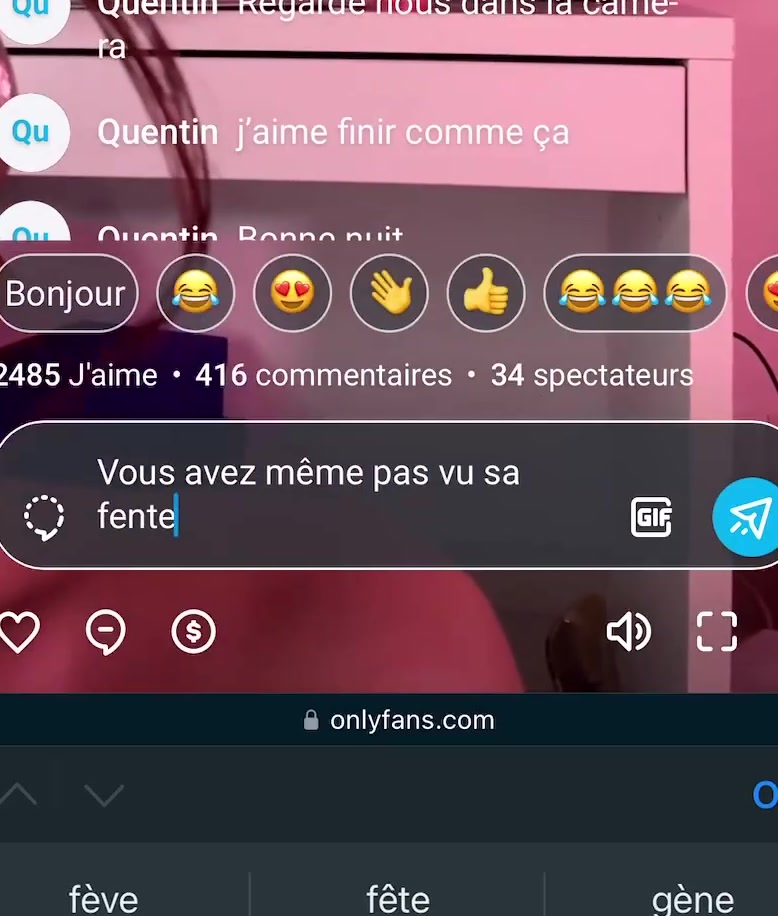Mute the stream sound
Screen dimensions: 778x916
(629, 632)
